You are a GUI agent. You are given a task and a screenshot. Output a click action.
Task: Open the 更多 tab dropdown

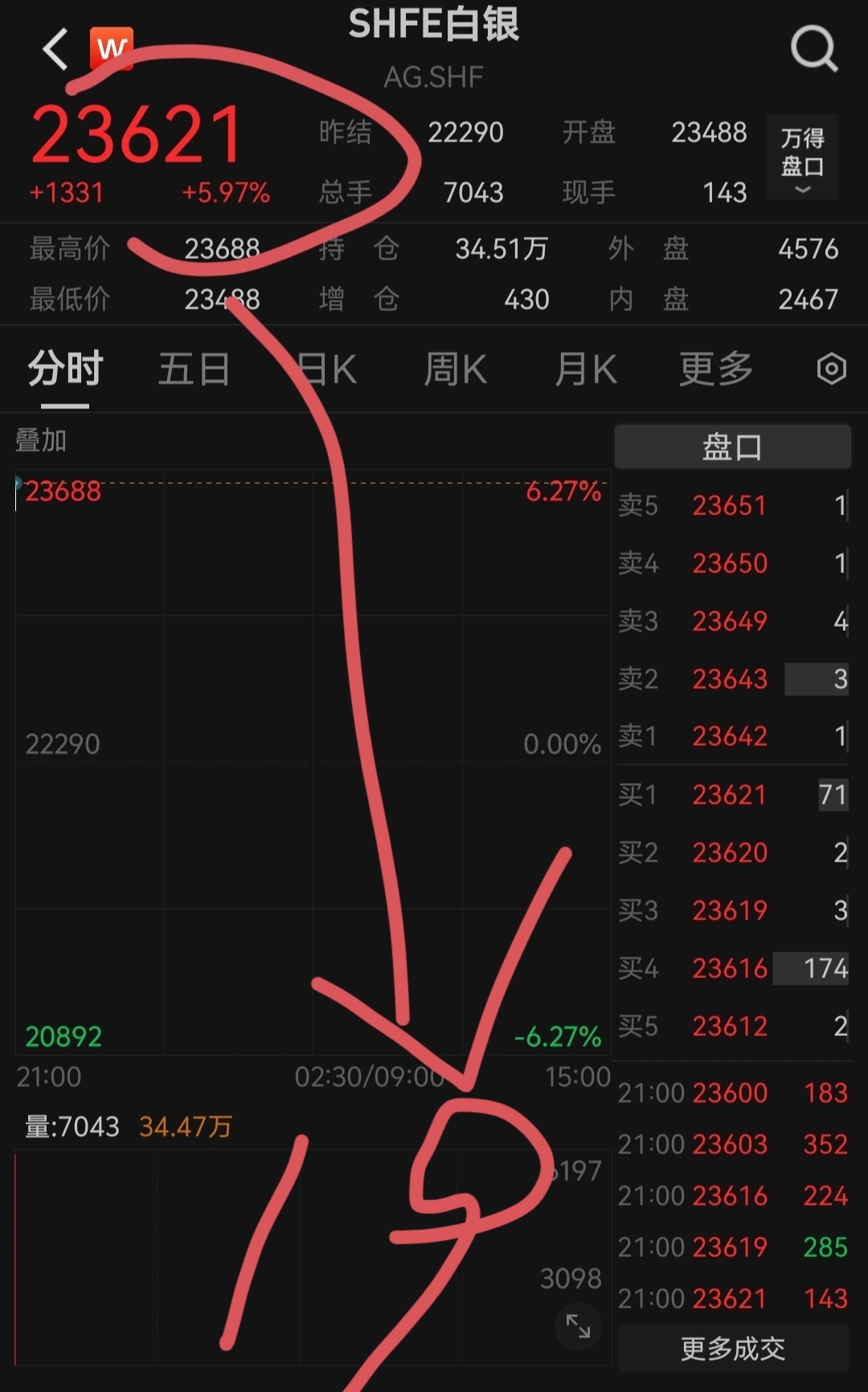coord(714,369)
